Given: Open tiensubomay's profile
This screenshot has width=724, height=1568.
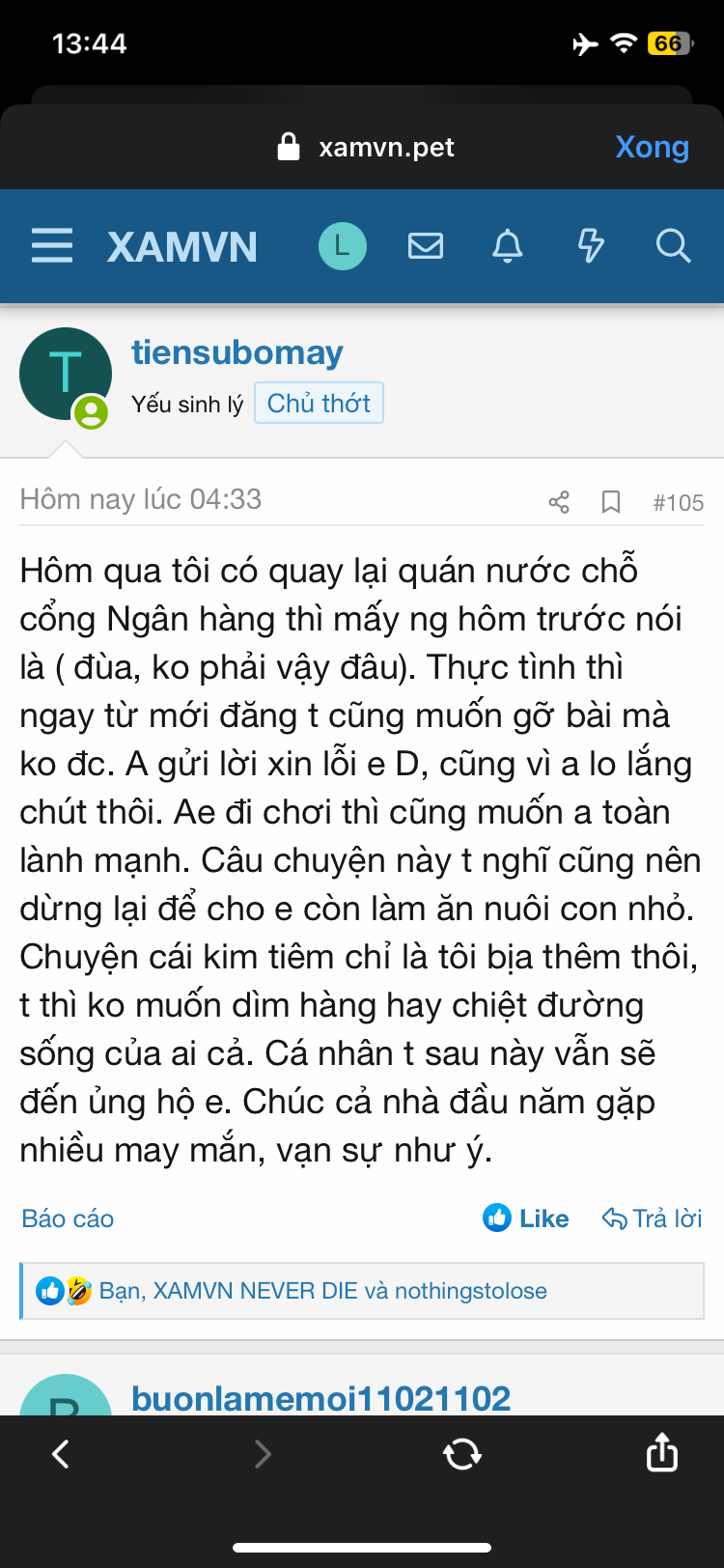Looking at the screenshot, I should tap(237, 352).
